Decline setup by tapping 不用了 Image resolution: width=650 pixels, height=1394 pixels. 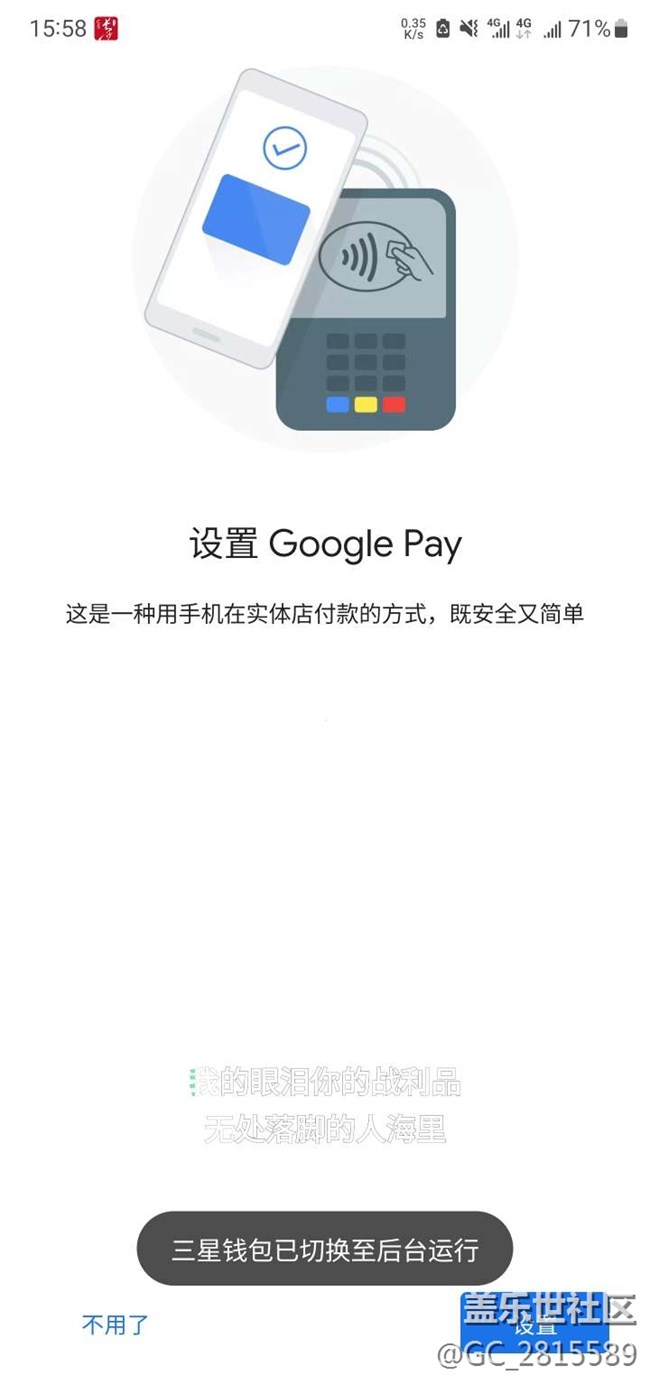[115, 1325]
